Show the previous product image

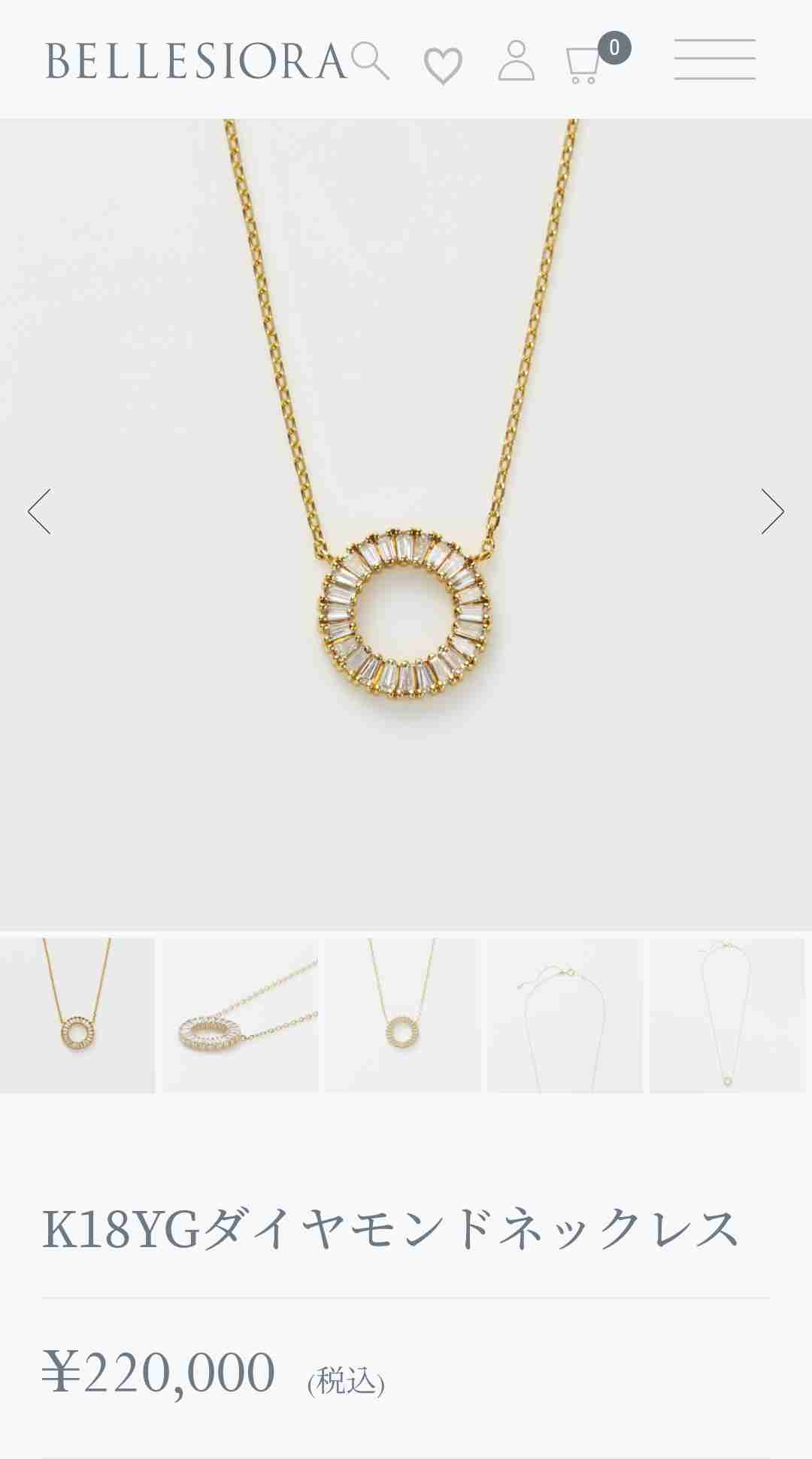coord(39,511)
